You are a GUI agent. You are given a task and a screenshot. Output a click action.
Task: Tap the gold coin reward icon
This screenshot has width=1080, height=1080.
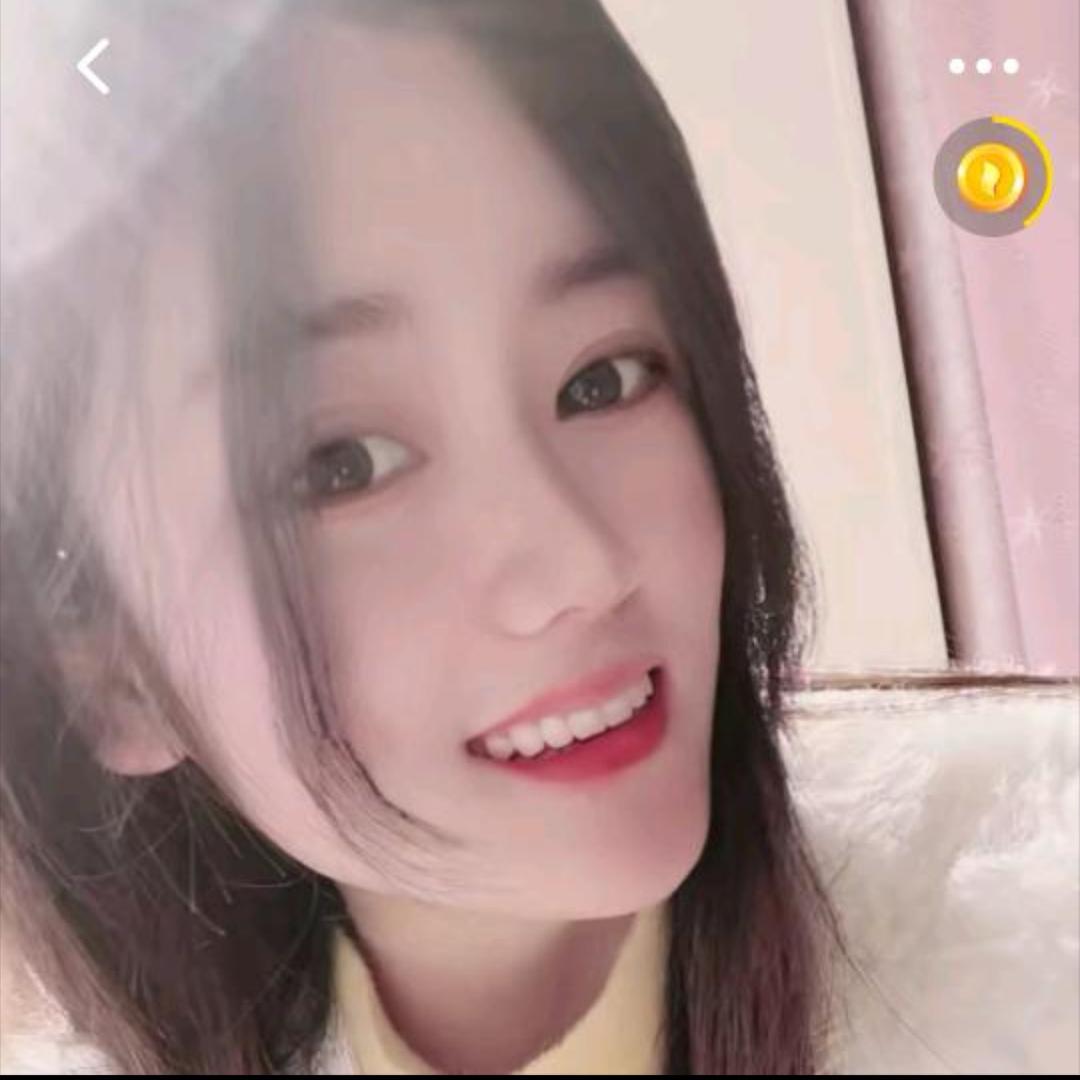(992, 177)
